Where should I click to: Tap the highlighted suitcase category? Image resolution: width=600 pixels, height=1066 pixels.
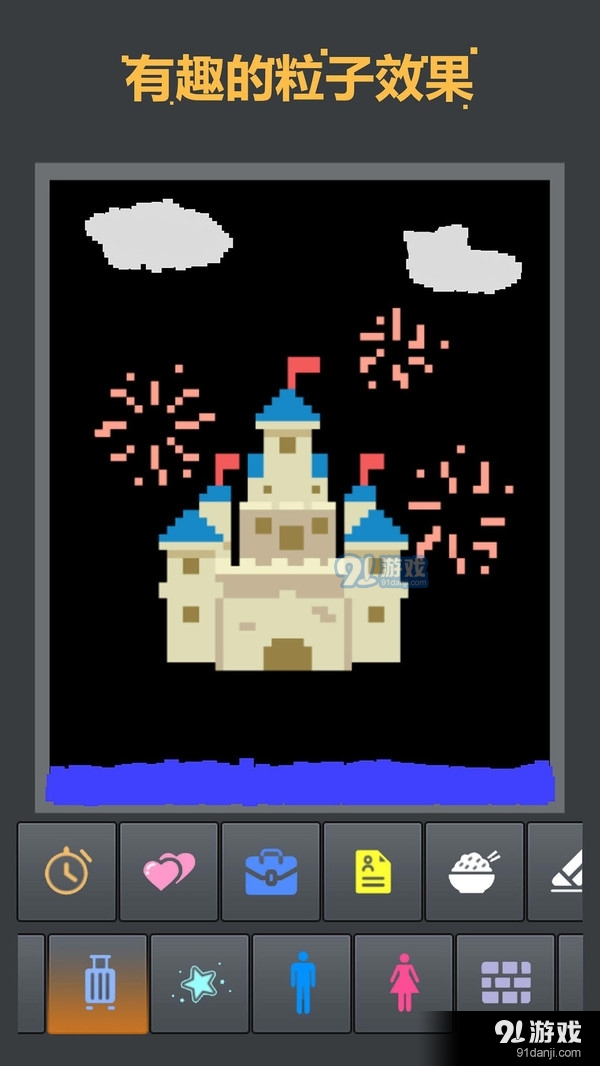(98, 984)
